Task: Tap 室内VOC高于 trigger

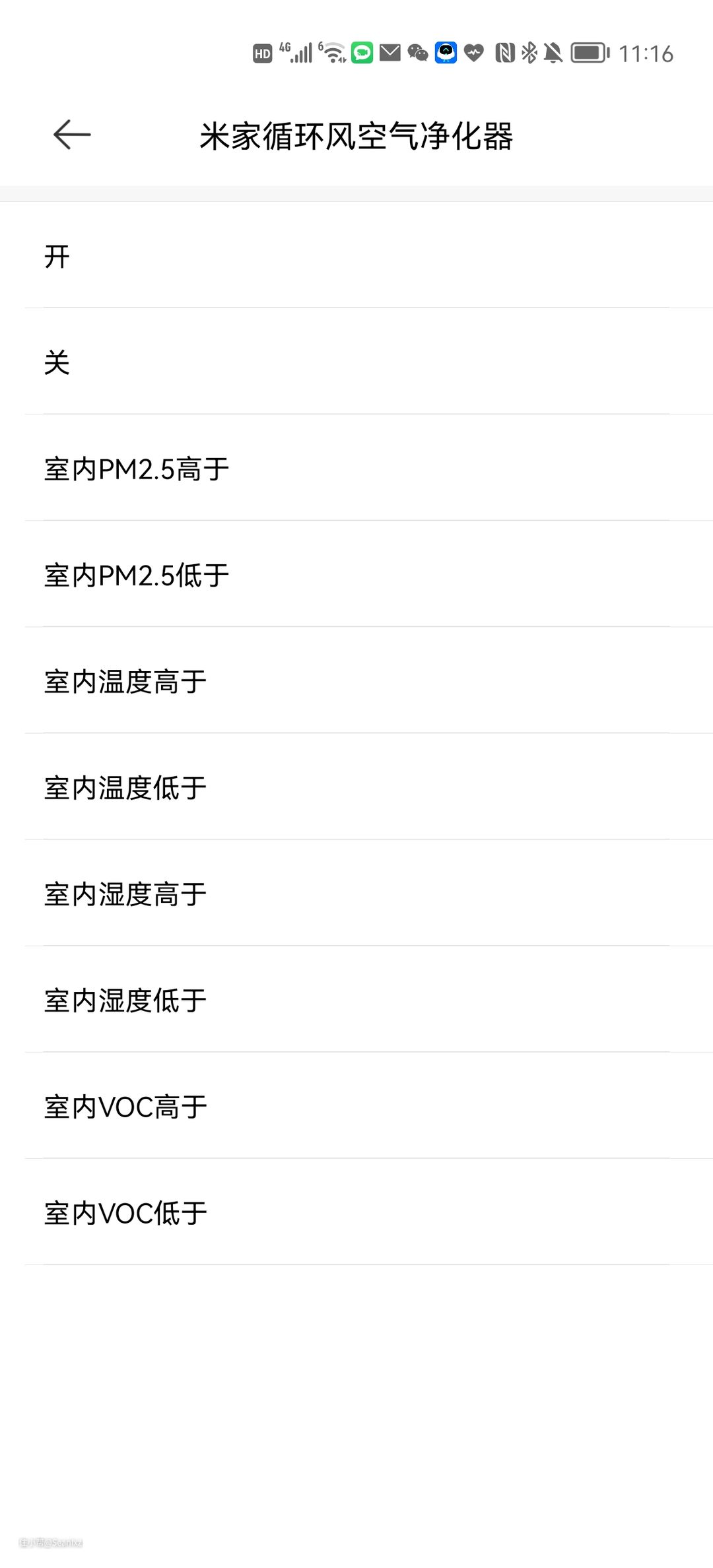Action: (x=356, y=1106)
